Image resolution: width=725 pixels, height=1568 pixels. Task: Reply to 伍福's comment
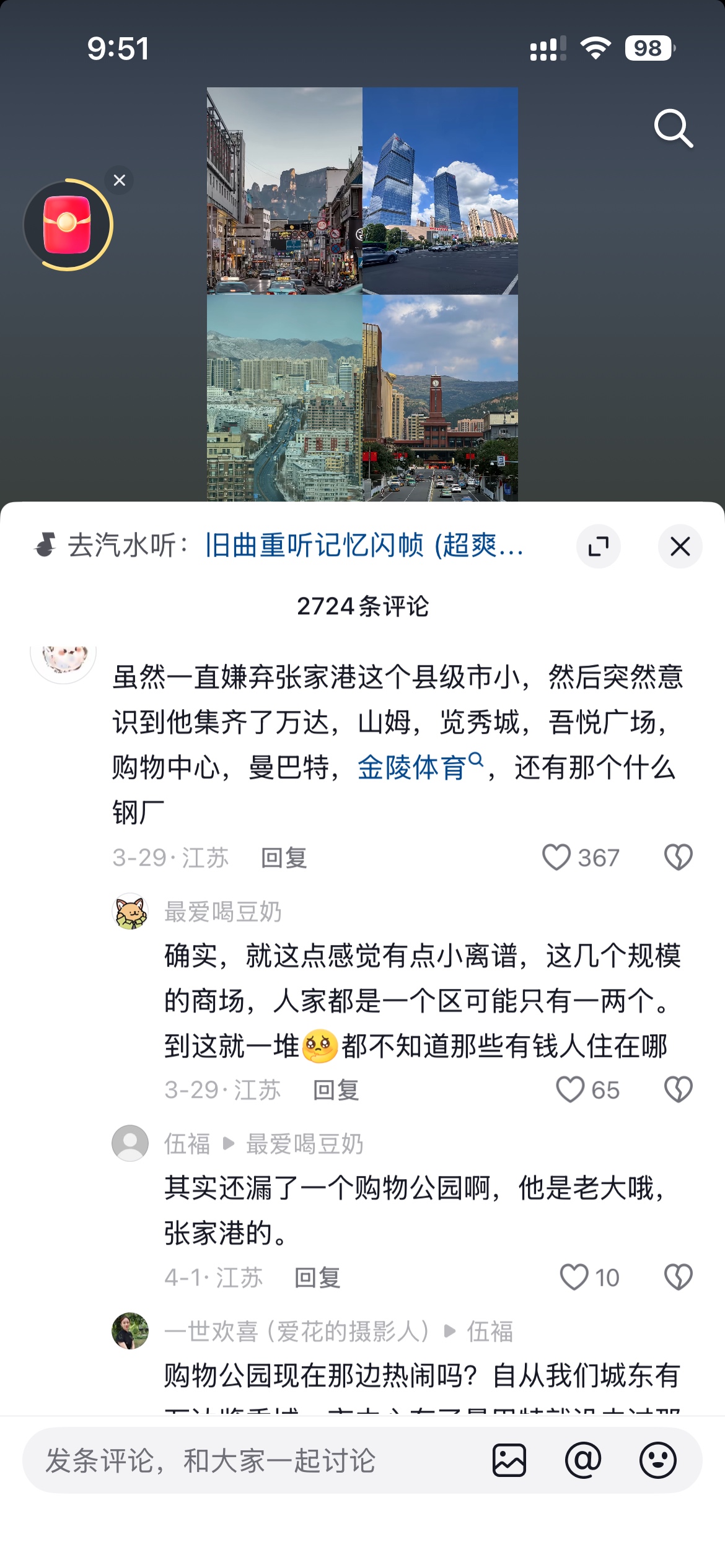click(317, 1278)
